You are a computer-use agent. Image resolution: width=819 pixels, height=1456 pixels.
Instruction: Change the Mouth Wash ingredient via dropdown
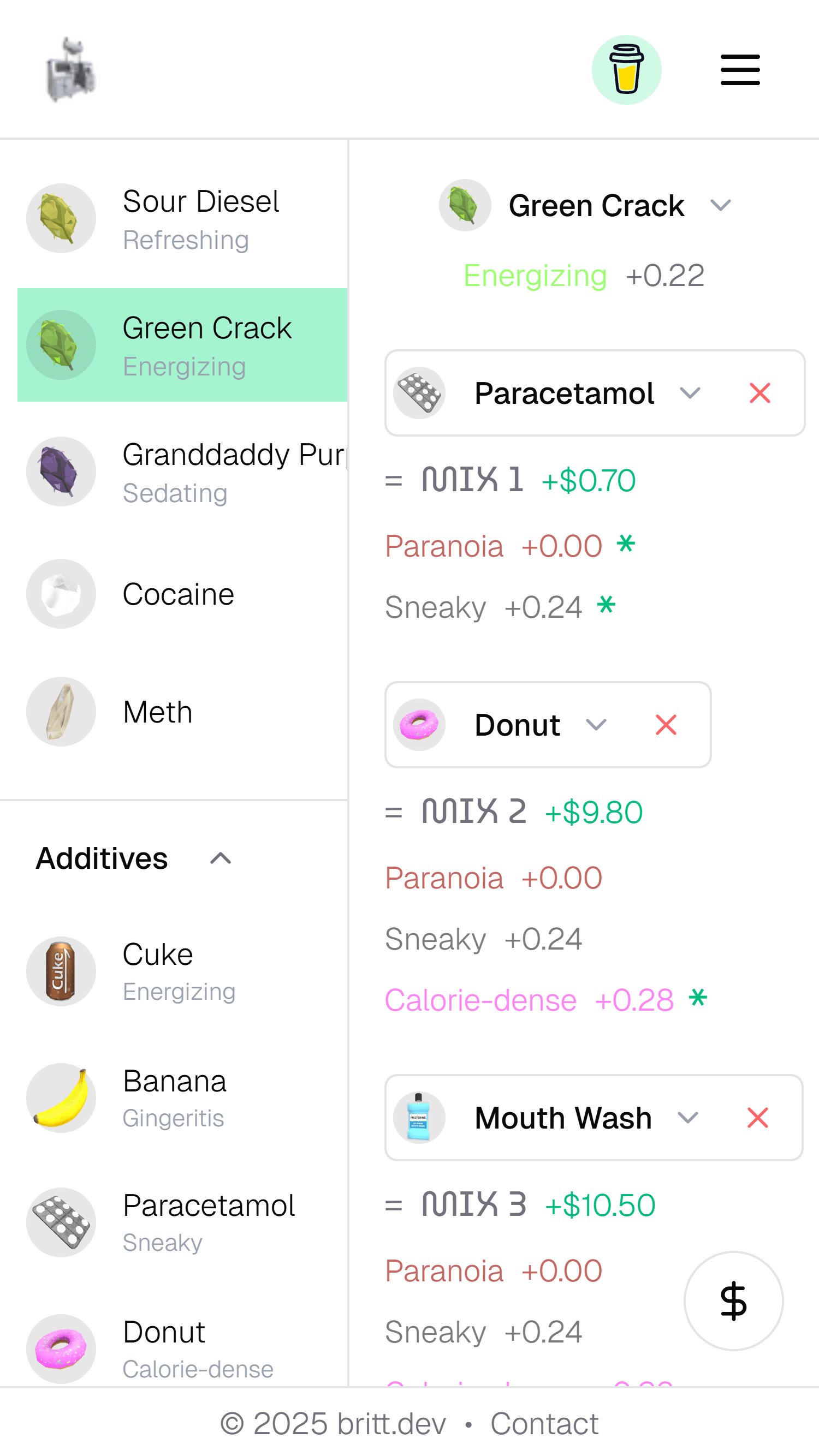[688, 1118]
